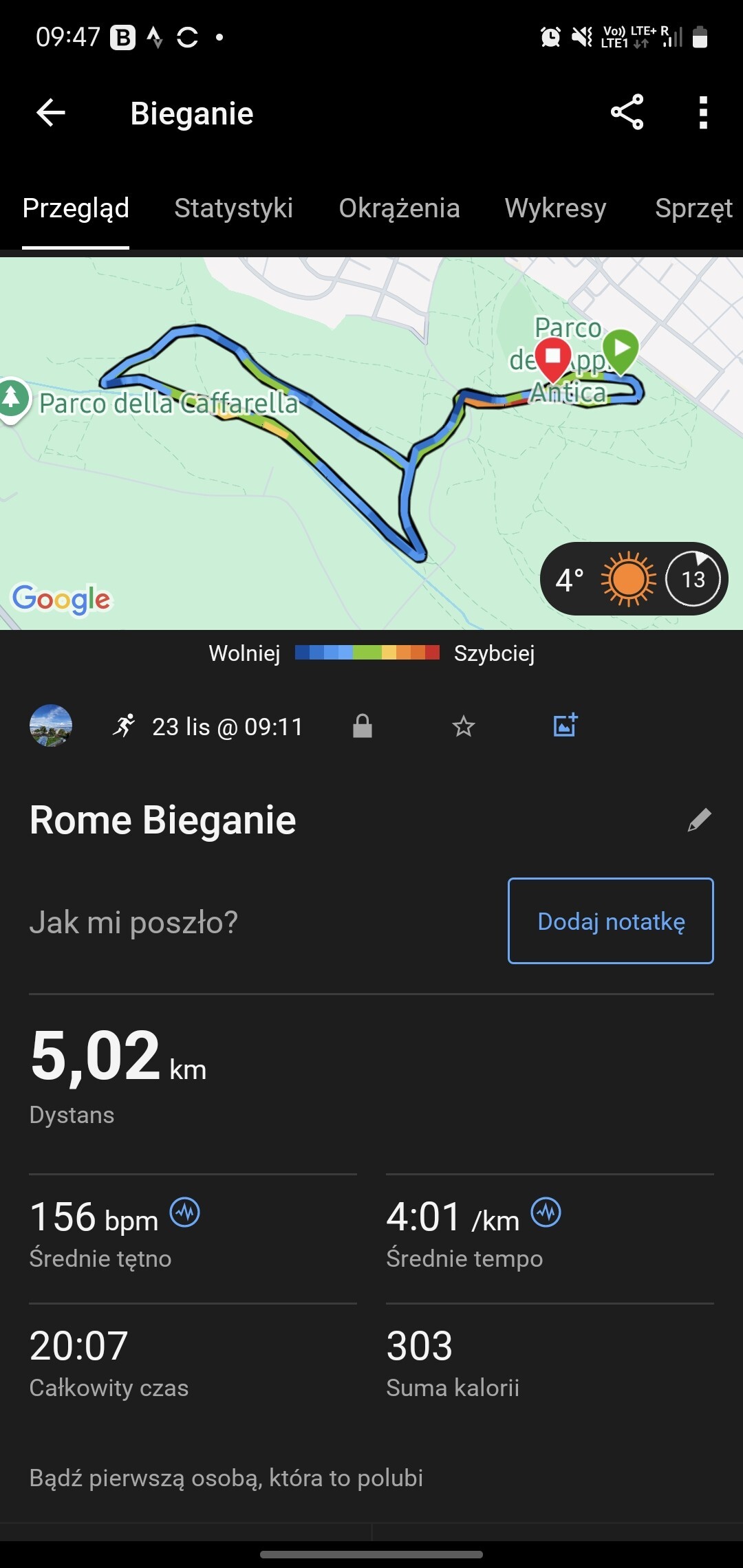Viewport: 743px width, 1568px height.
Task: Open the Wykresy tab
Action: tap(555, 208)
